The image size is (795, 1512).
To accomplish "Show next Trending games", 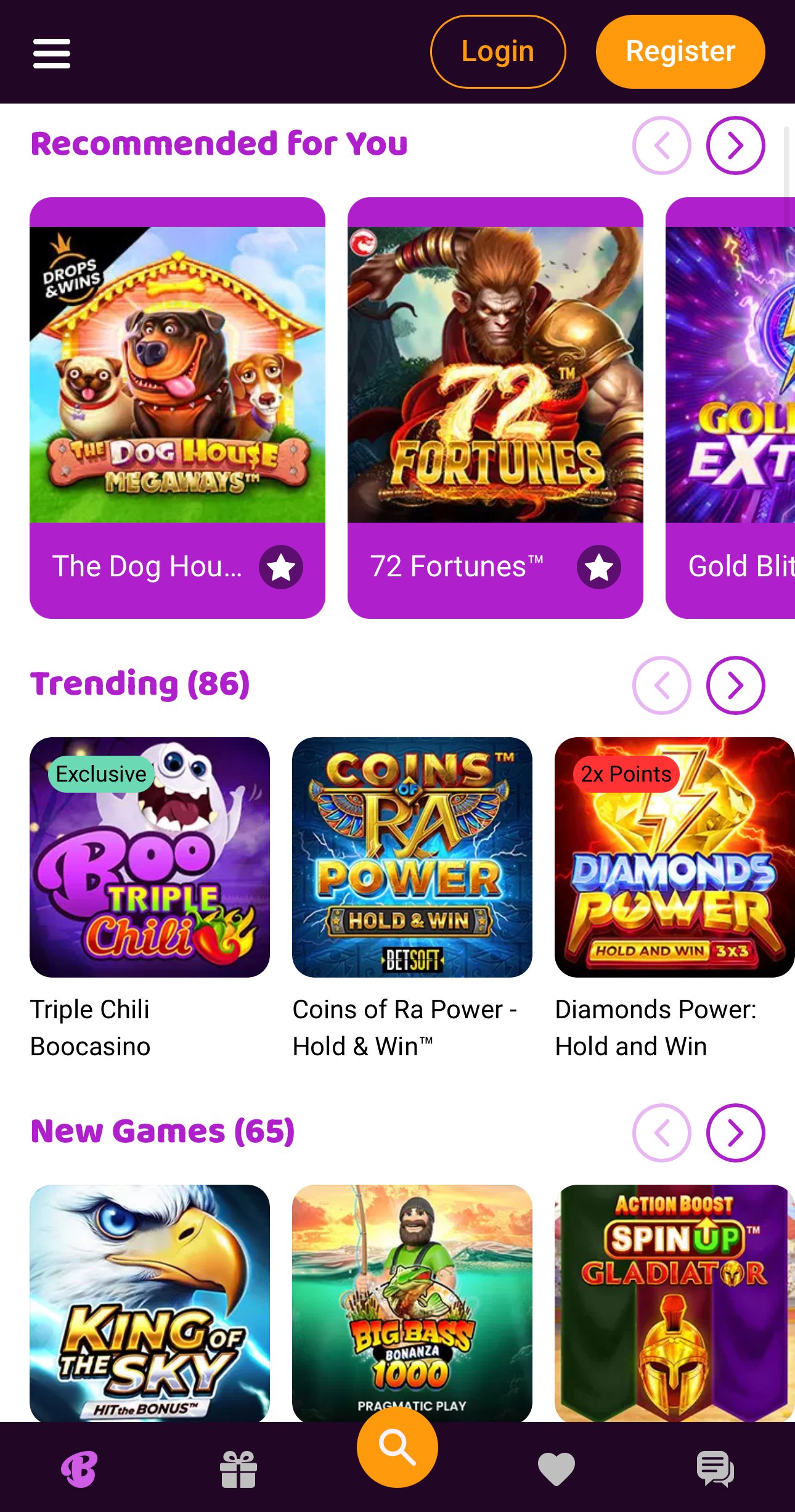I will (735, 685).
